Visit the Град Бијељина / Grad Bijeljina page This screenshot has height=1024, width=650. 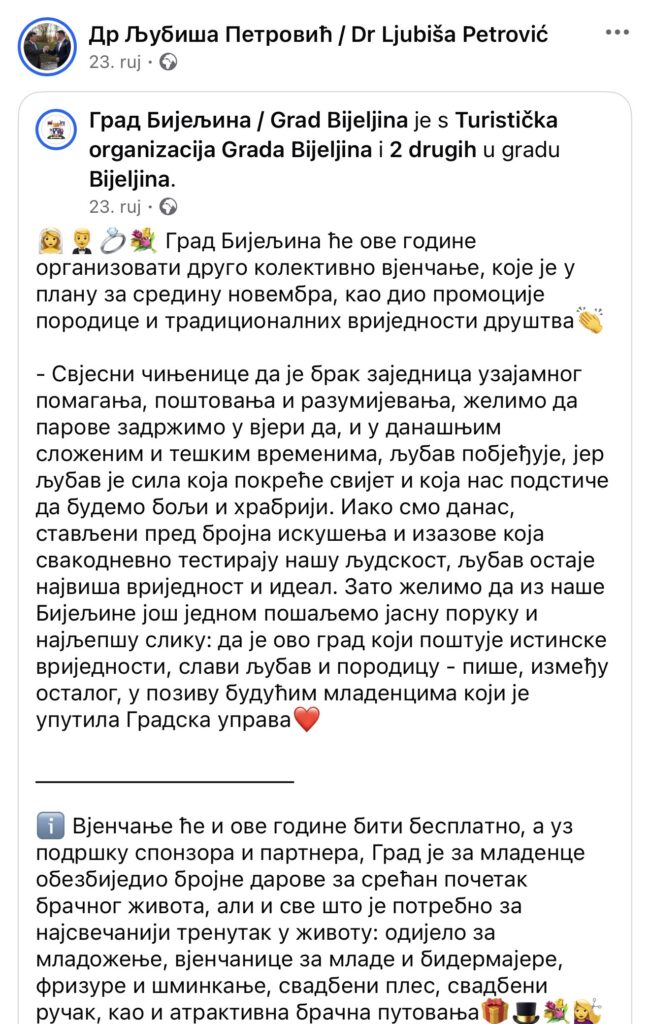[250, 122]
